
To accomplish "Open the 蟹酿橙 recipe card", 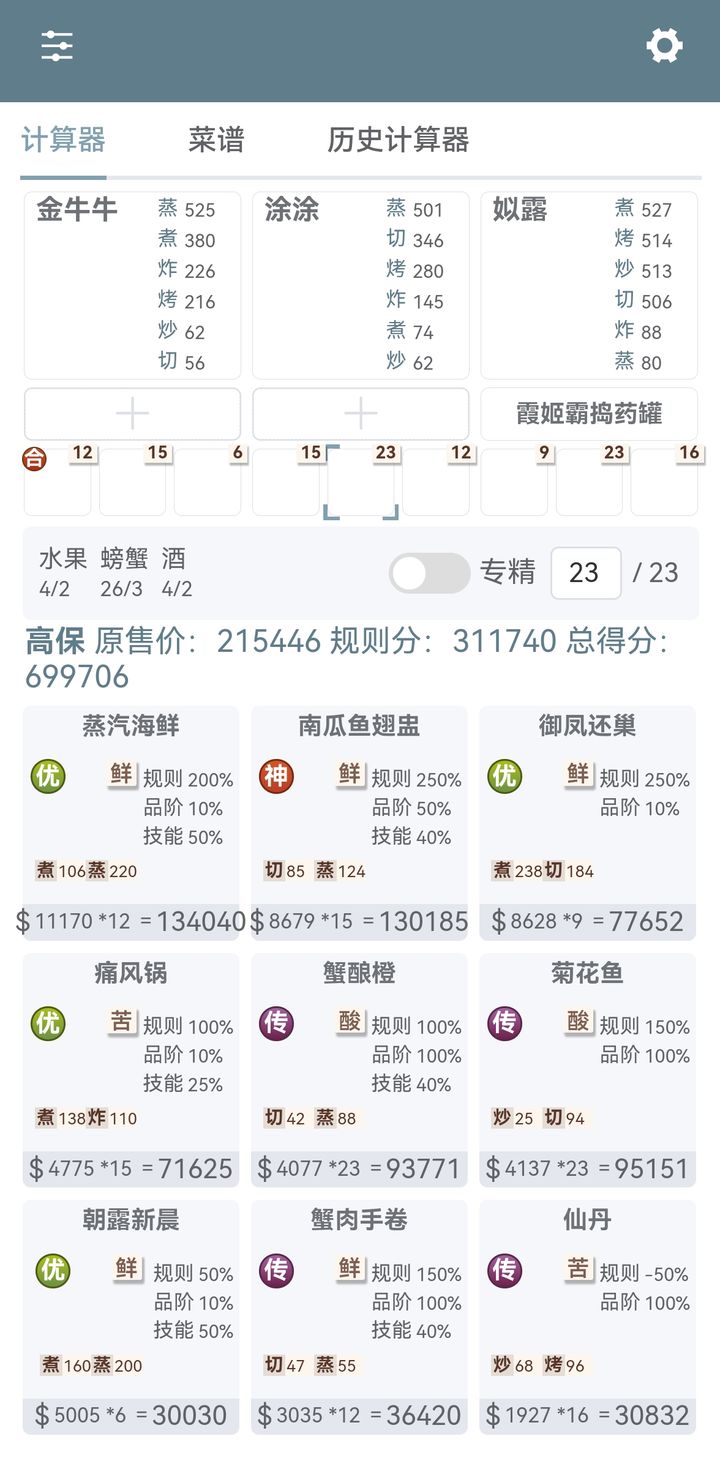I will [359, 1069].
